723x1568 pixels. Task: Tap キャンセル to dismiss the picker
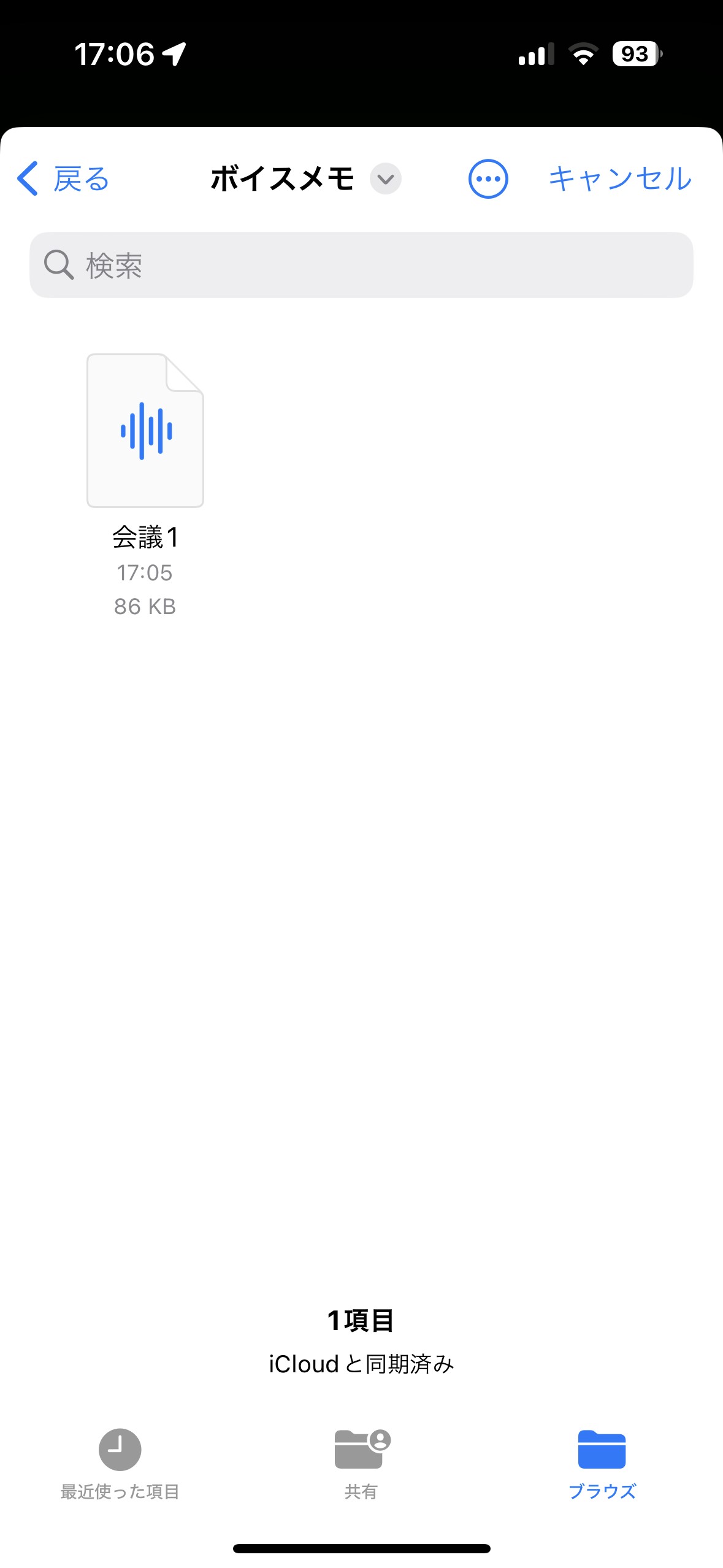(619, 179)
